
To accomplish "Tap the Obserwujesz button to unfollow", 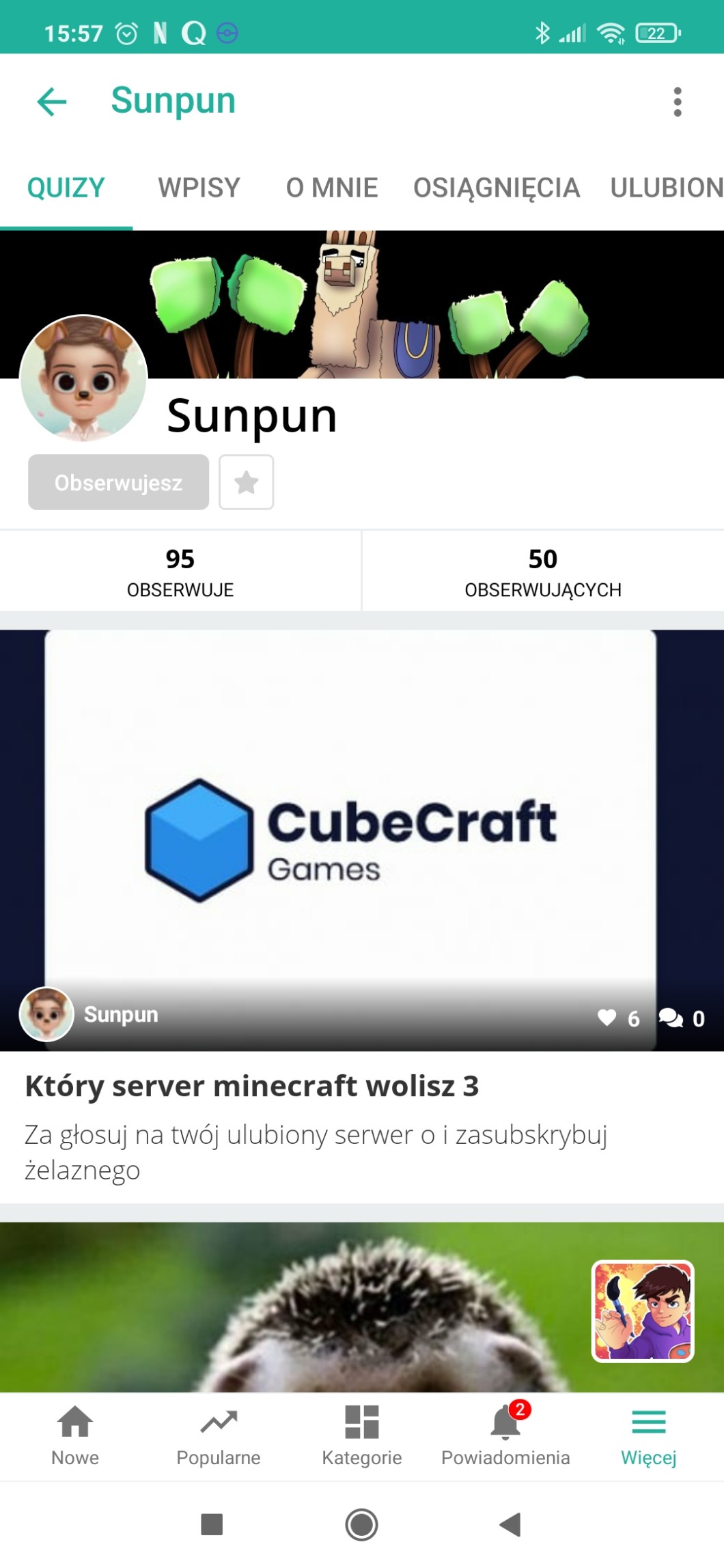I will (x=118, y=482).
